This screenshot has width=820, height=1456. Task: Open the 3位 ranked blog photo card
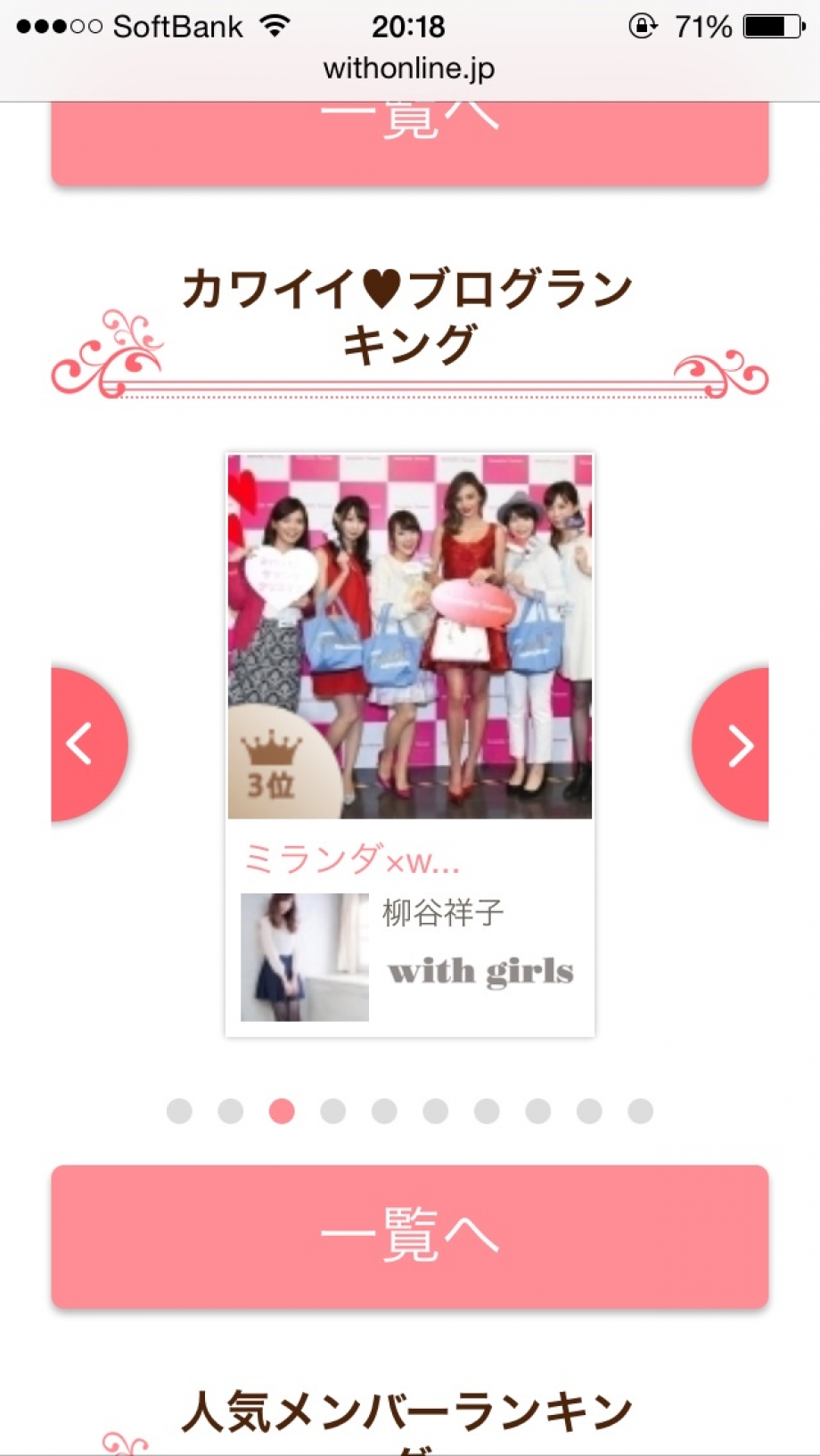[409, 636]
